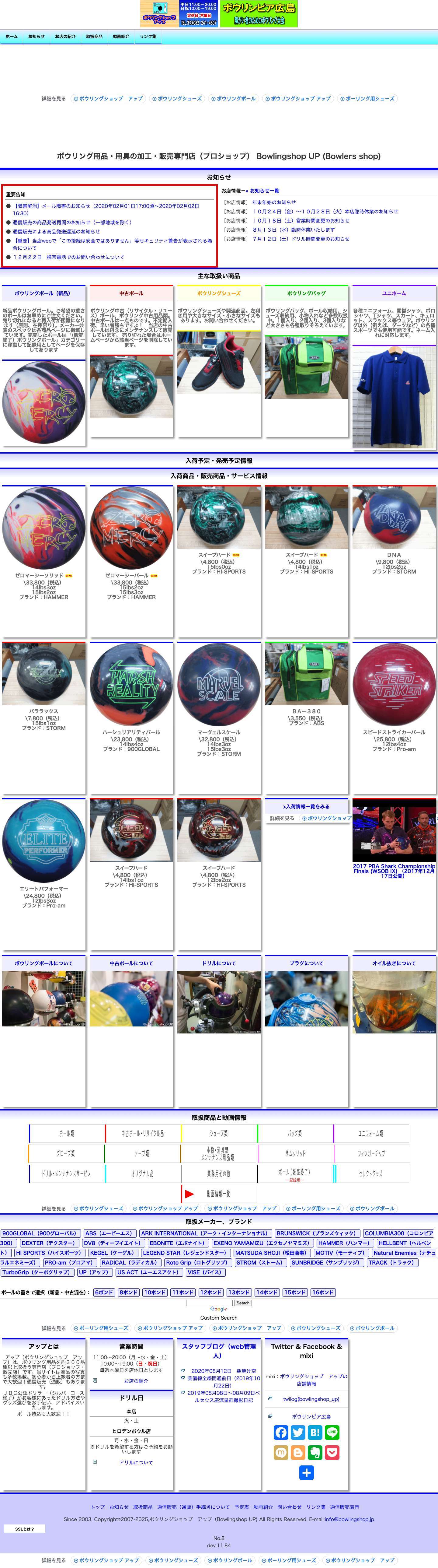This screenshot has width=438, height=1568.
Task: Tap 入荷情報一覧をみる link
Action: 306,806
